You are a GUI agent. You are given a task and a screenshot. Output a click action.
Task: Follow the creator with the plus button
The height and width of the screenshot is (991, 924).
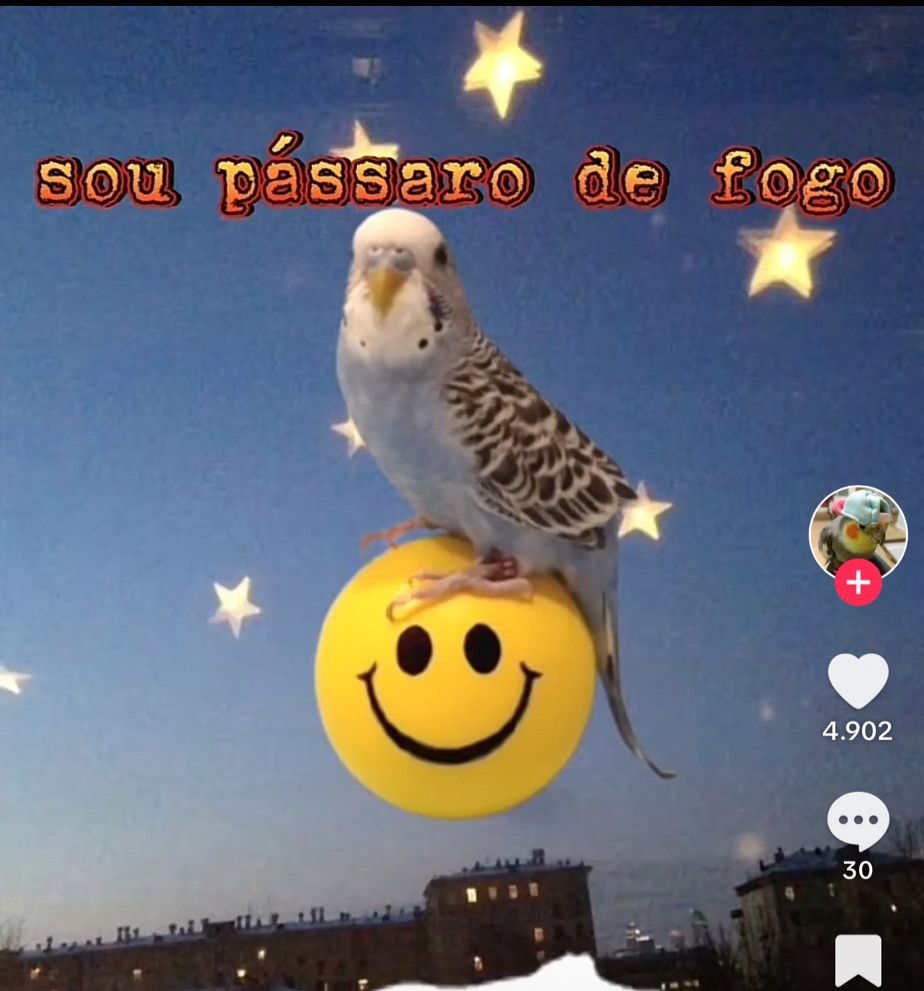(858, 583)
